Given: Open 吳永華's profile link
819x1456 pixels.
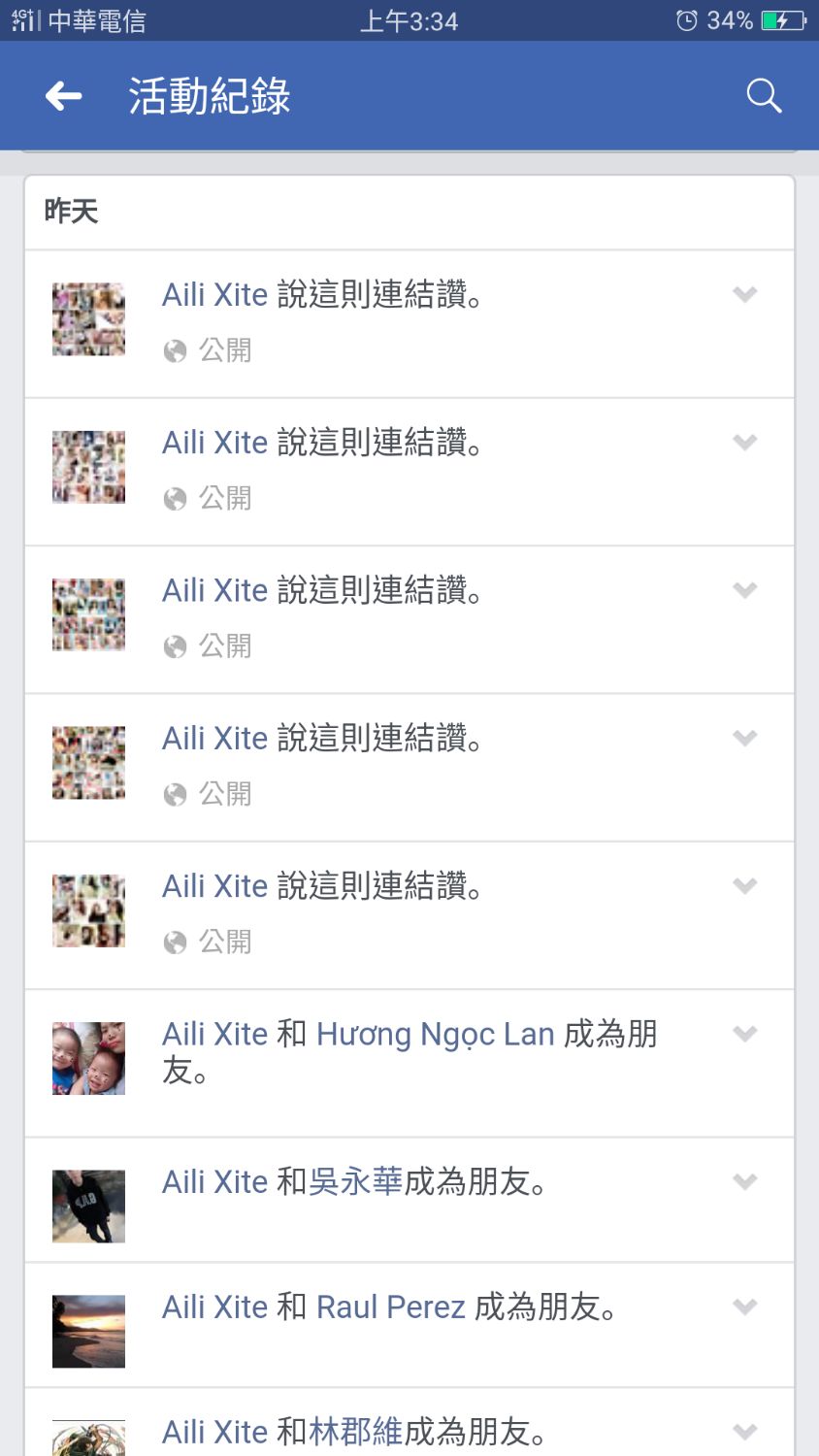Looking at the screenshot, I should pos(355,1182).
